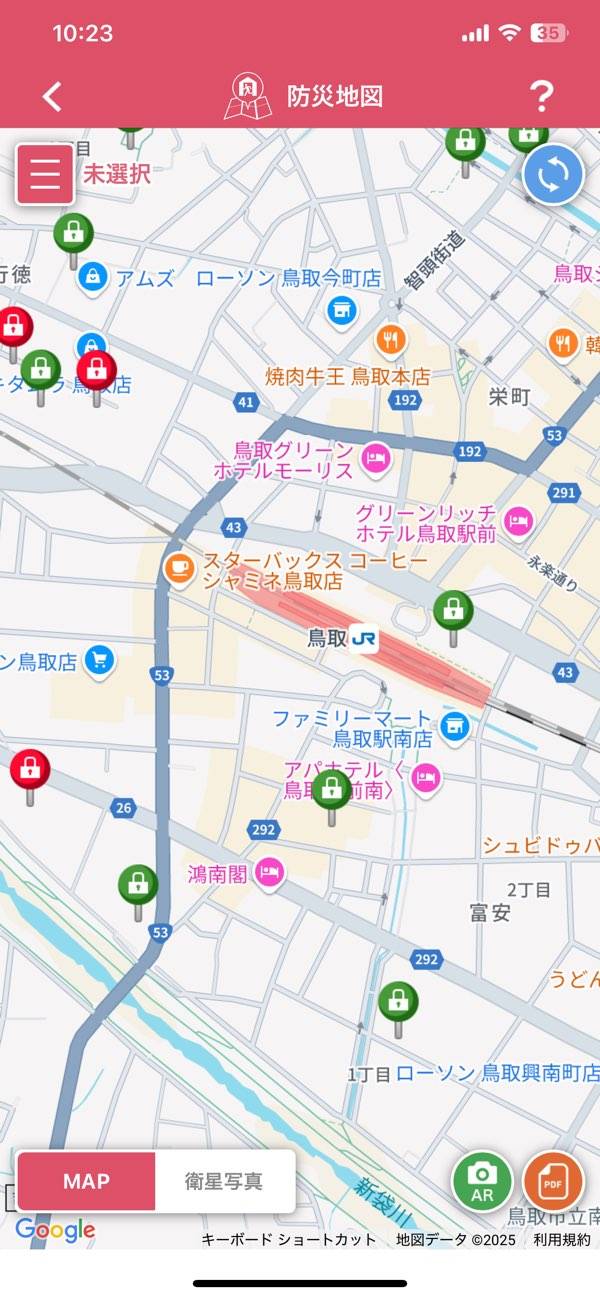600x1299 pixels.
Task: Refresh the map with the blue button
Action: 553,174
